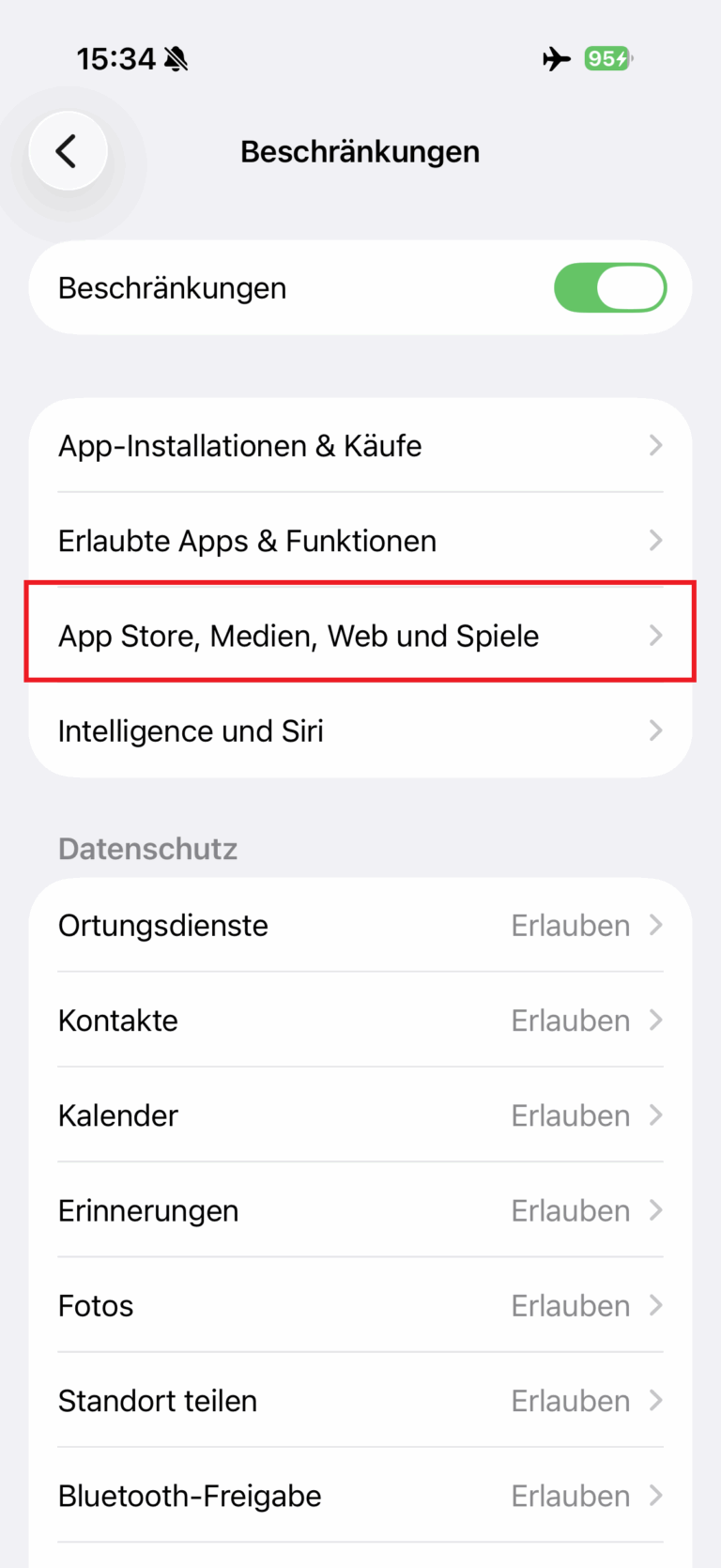Screen dimensions: 721x1568
Task: Tap the airplane mode icon in status bar
Action: [x=556, y=58]
